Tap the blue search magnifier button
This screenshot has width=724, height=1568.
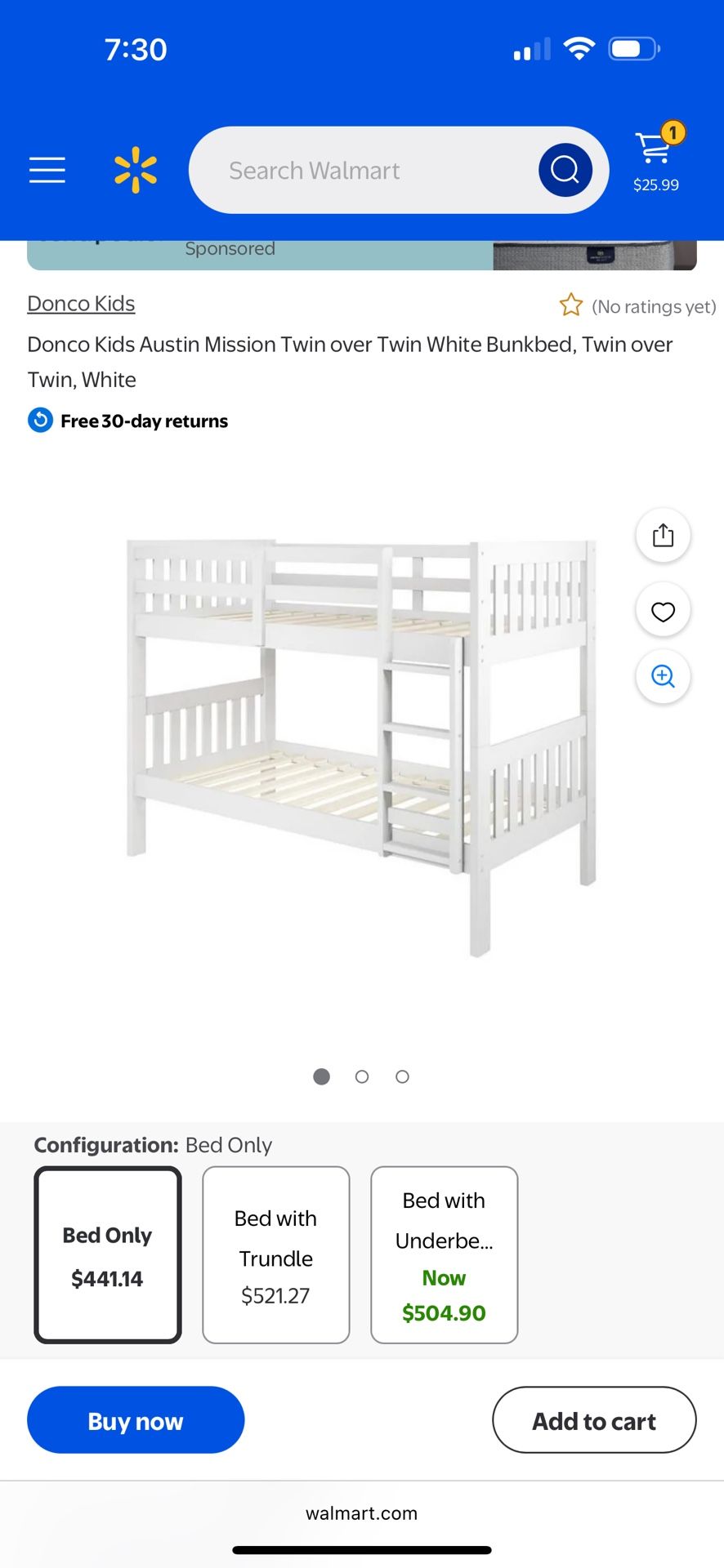coord(565,170)
